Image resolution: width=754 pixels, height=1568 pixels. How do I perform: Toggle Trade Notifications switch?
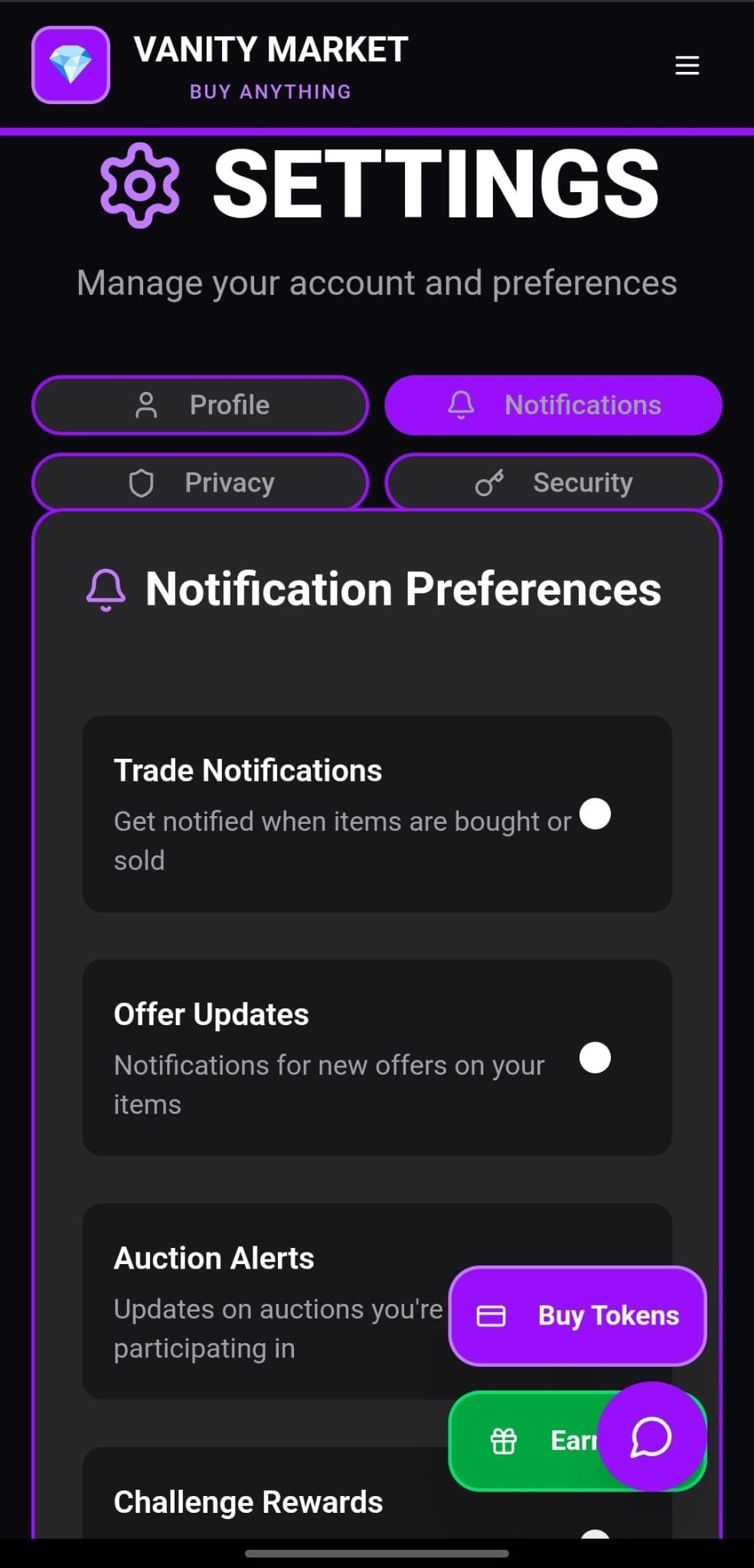pyautogui.click(x=596, y=814)
